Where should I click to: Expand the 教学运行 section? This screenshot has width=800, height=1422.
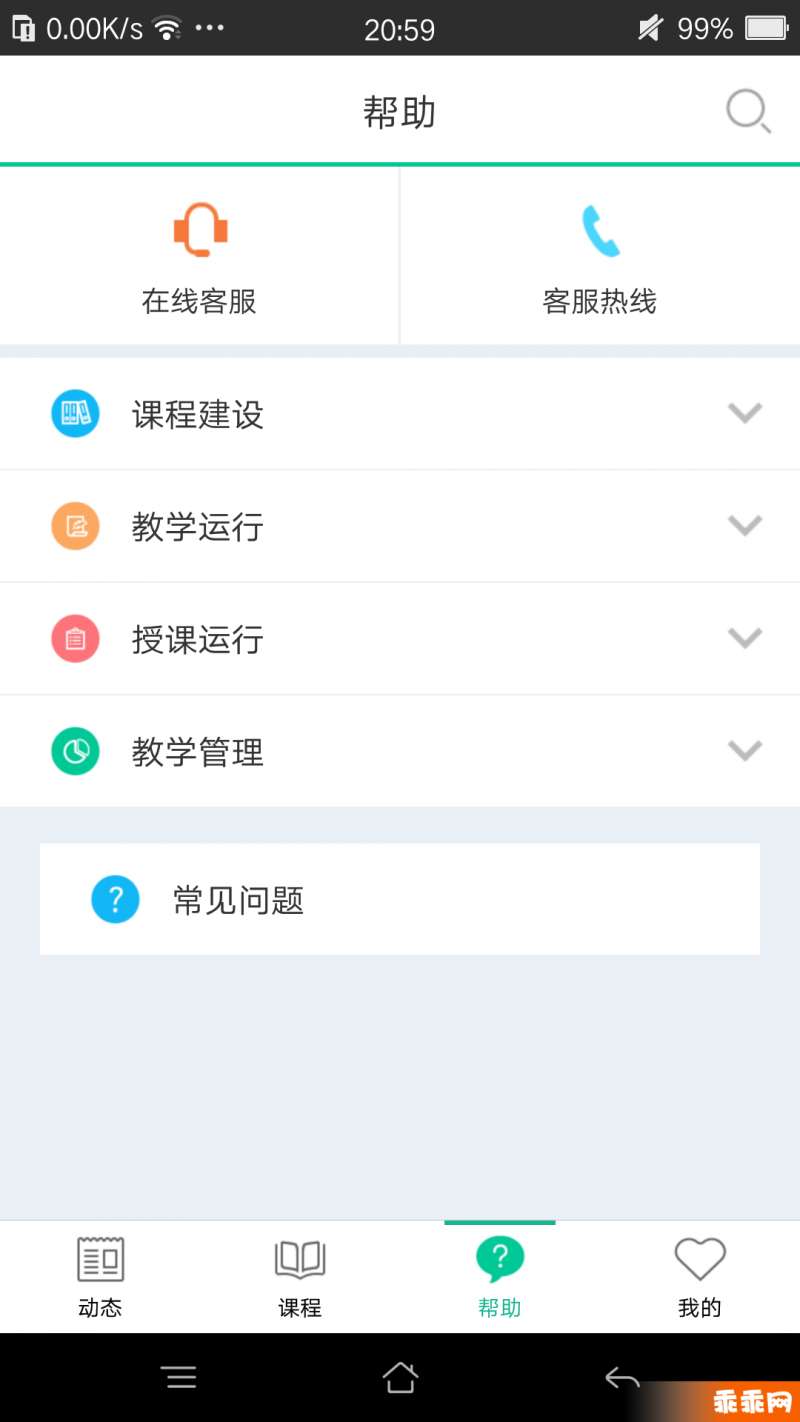(x=400, y=526)
